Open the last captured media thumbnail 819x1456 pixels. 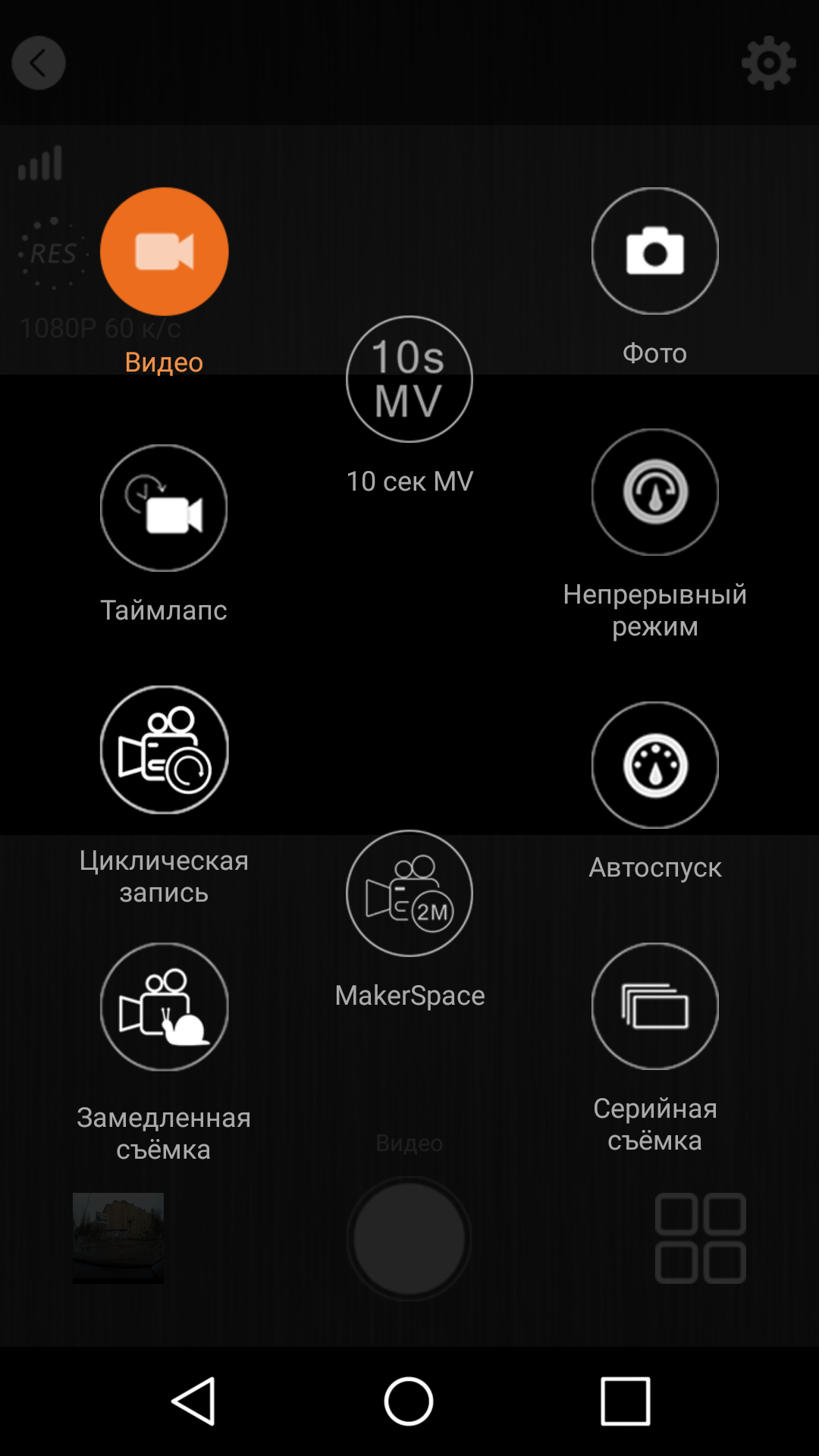click(118, 1238)
